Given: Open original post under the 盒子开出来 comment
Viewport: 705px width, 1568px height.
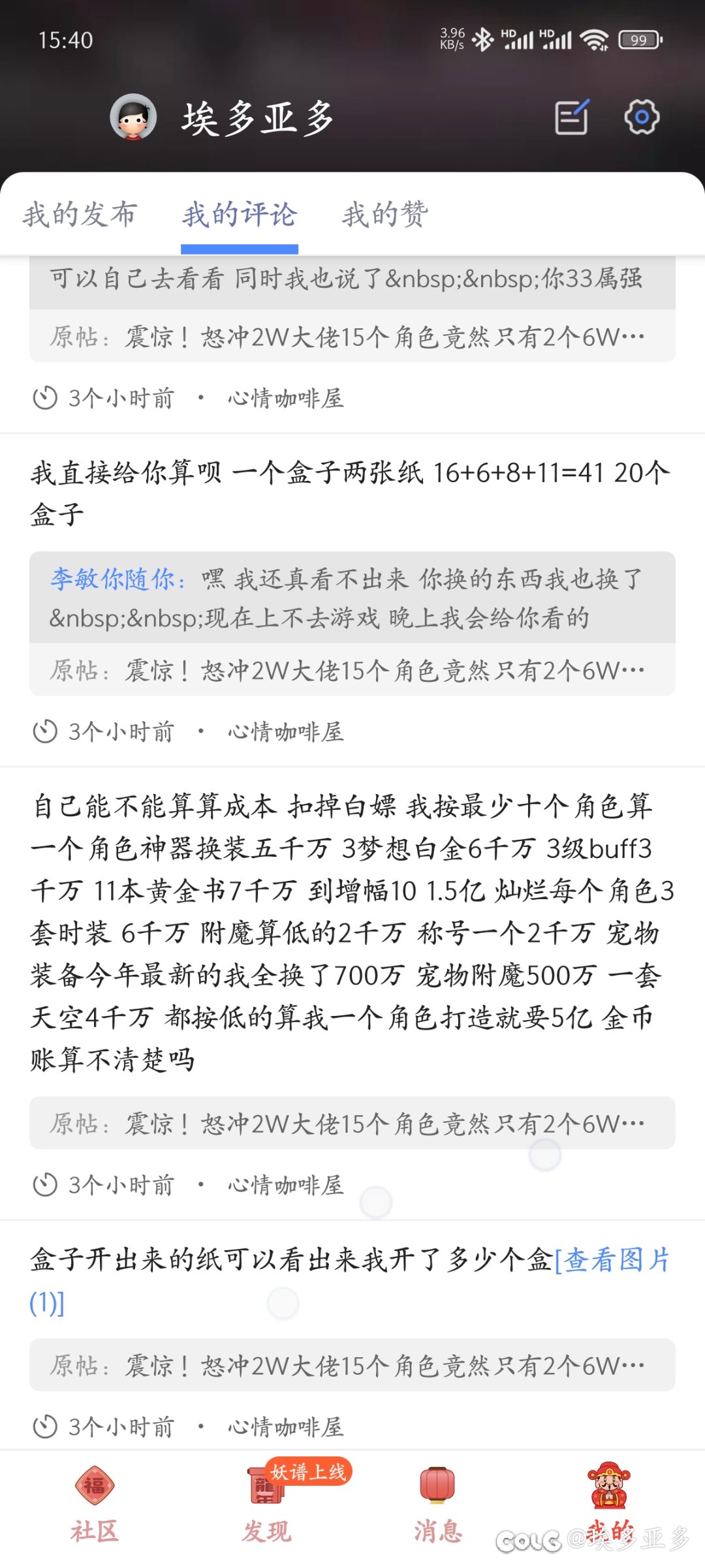Looking at the screenshot, I should [x=352, y=1365].
